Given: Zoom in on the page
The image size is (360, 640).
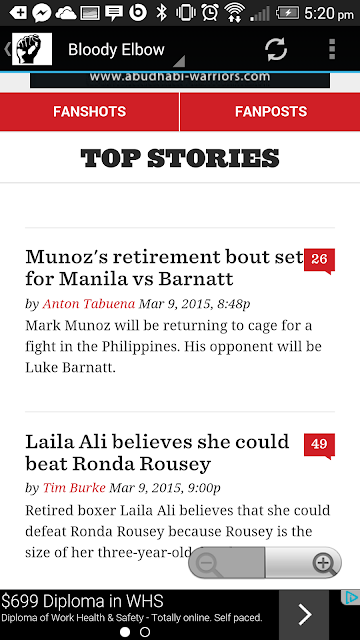Looking at the screenshot, I should (303, 563).
